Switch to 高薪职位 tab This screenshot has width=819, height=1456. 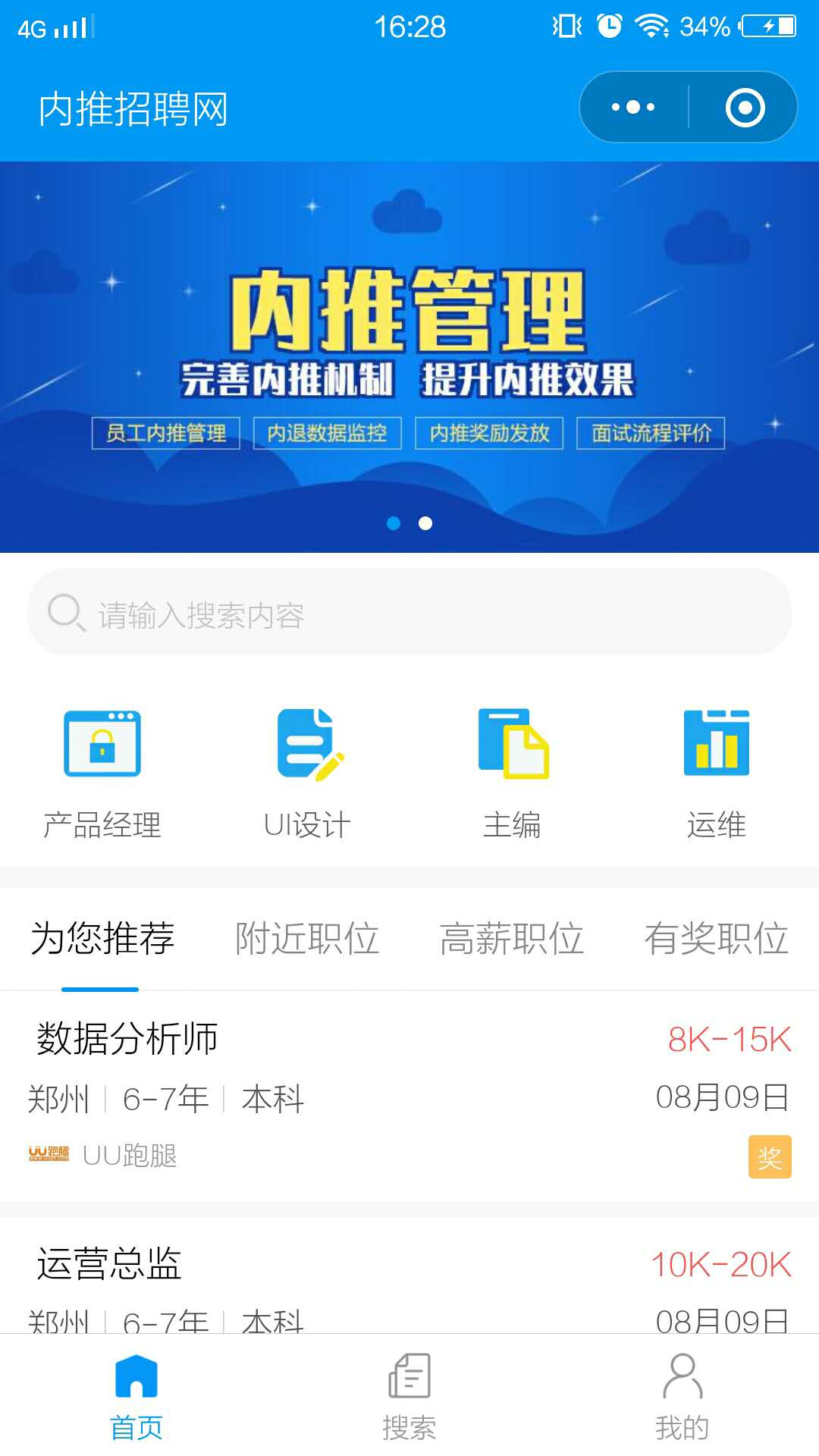click(512, 939)
